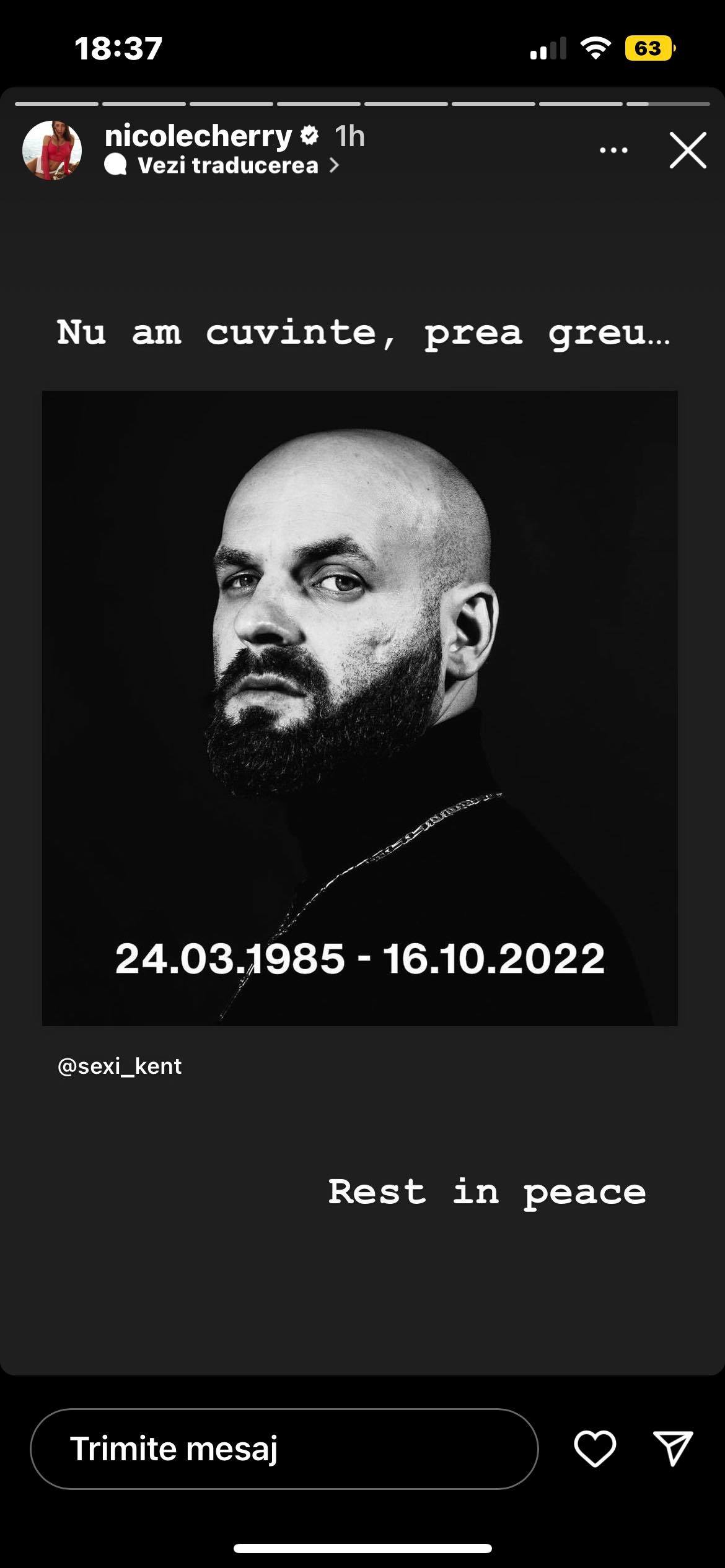Tap the Trimite mesaj reply field
Viewport: 725px width, 1568px height.
point(284,1448)
